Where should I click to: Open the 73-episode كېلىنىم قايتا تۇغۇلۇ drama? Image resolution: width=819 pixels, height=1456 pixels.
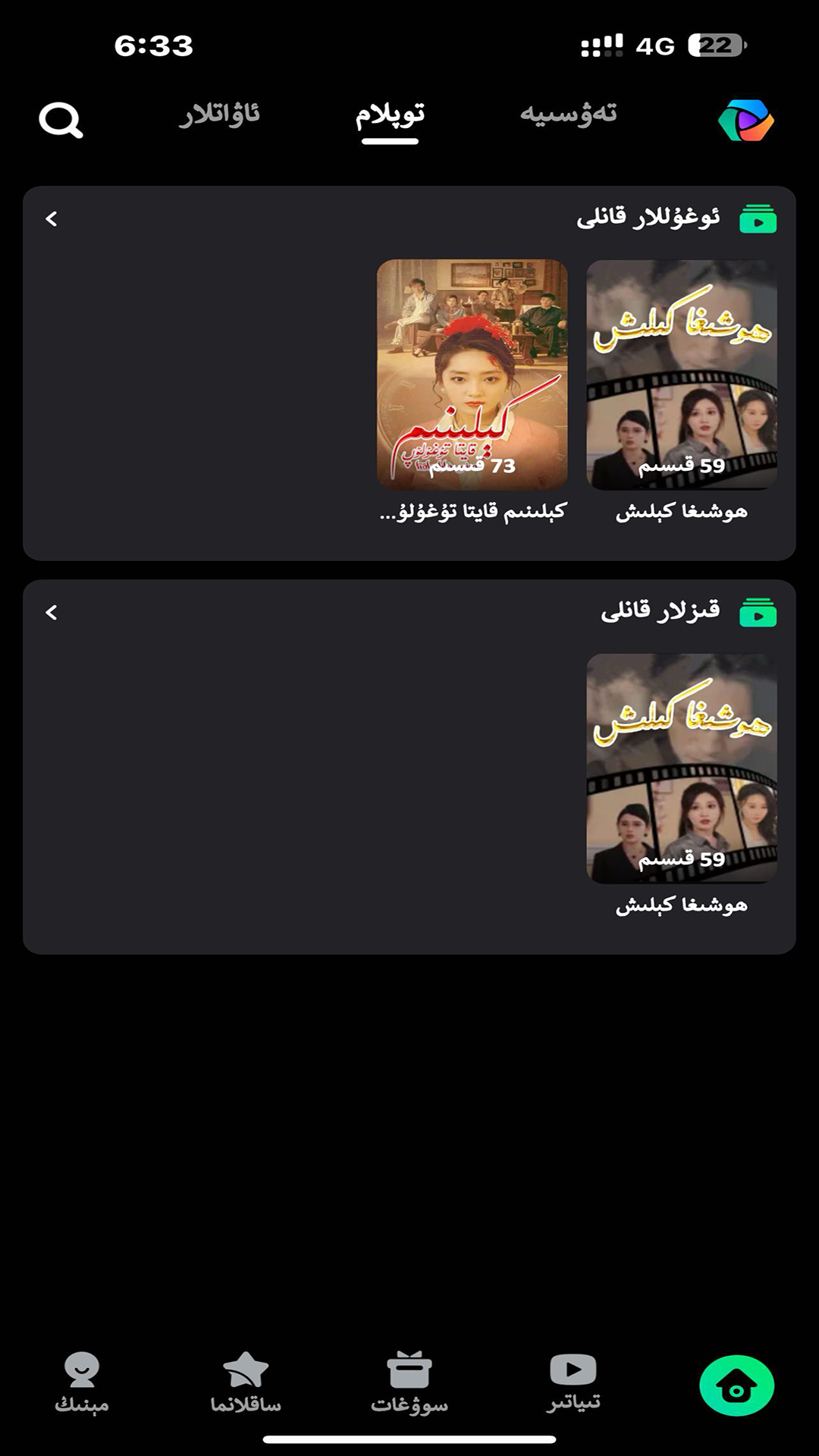[x=472, y=375]
